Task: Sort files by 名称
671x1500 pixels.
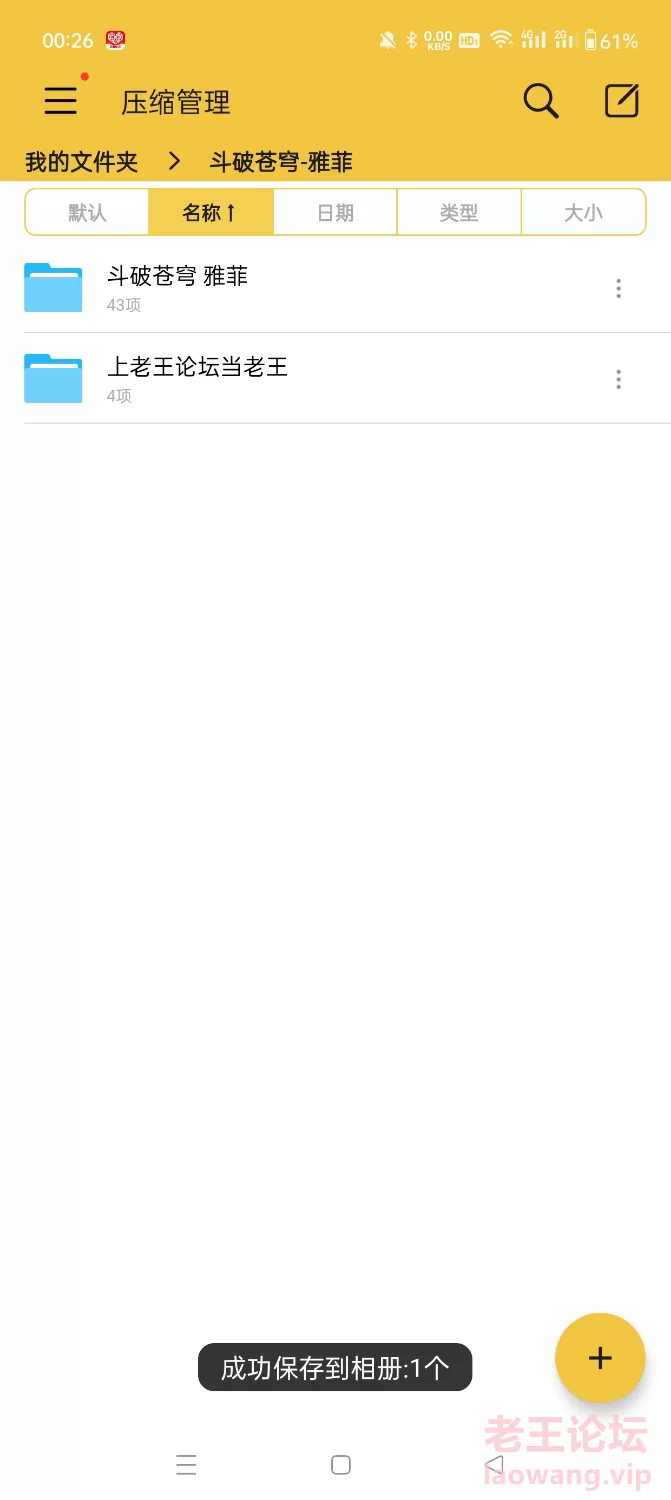Action: coord(210,212)
